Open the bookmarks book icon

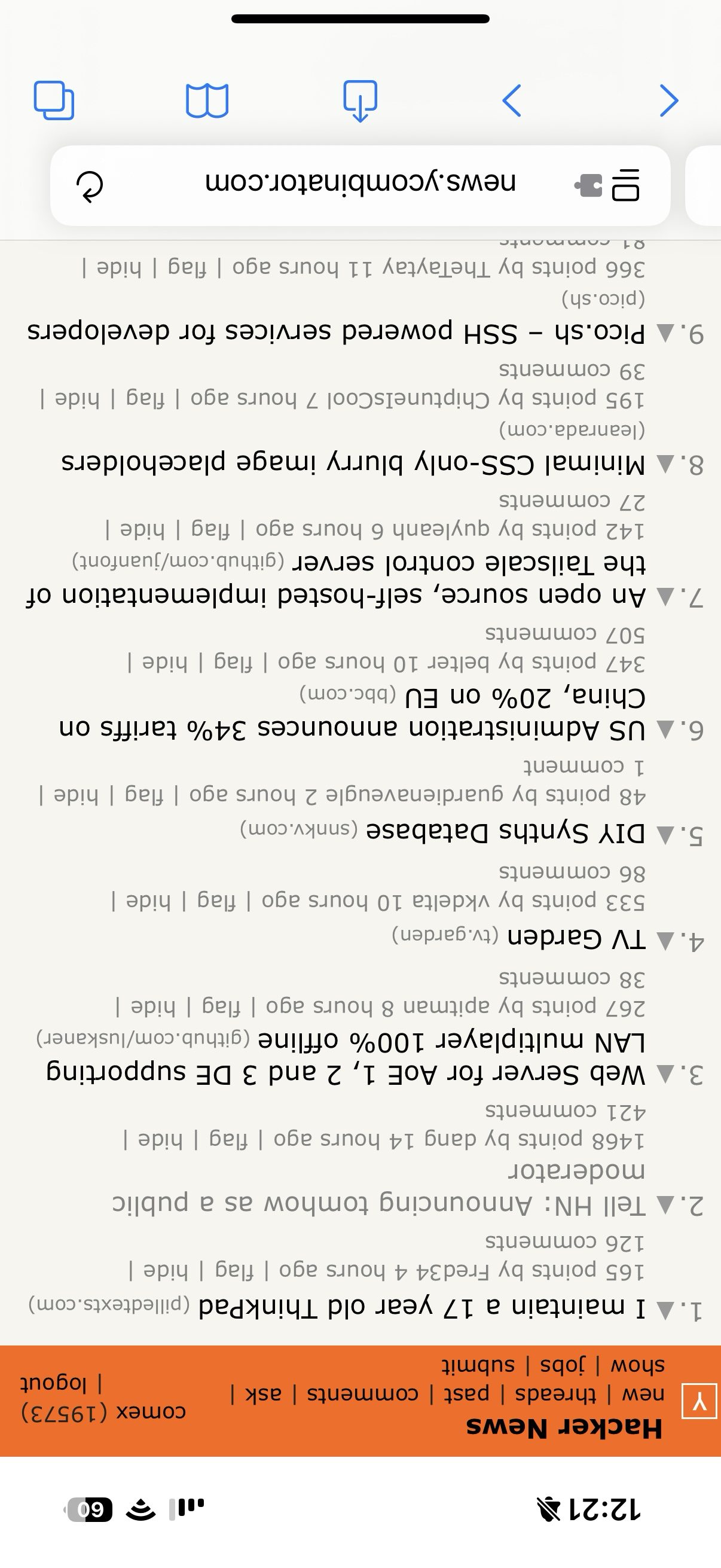207,100
